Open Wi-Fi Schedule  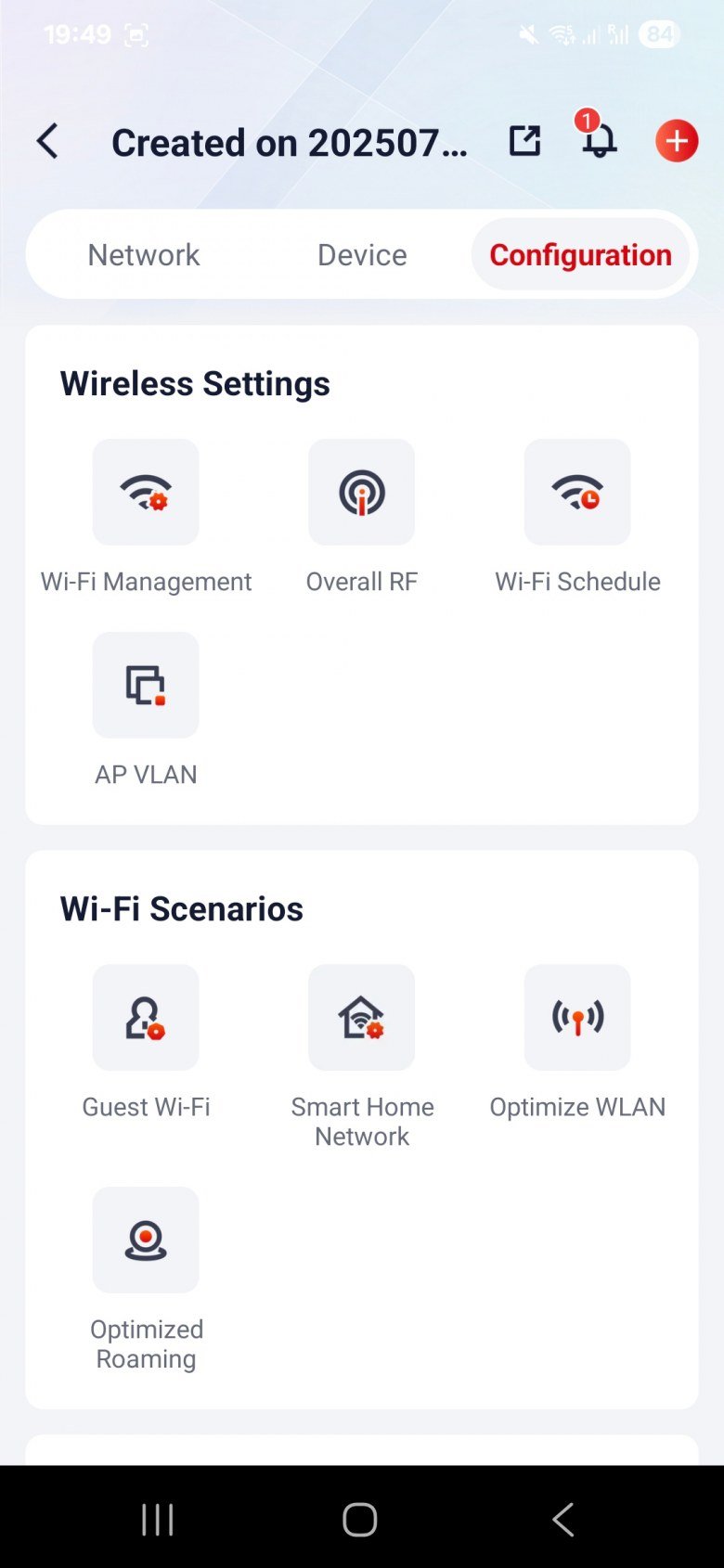click(x=577, y=493)
